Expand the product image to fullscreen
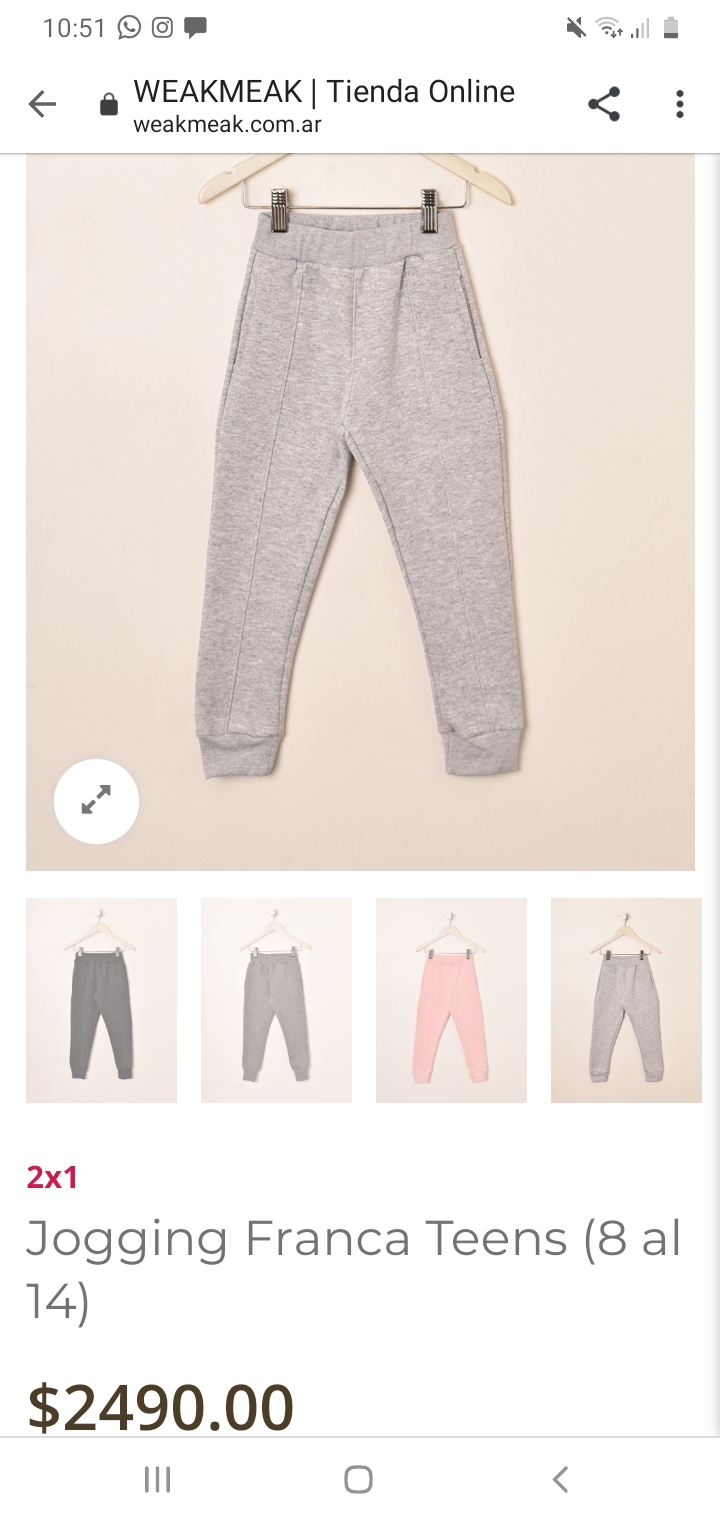Viewport: 720px width, 1520px height. click(x=96, y=801)
